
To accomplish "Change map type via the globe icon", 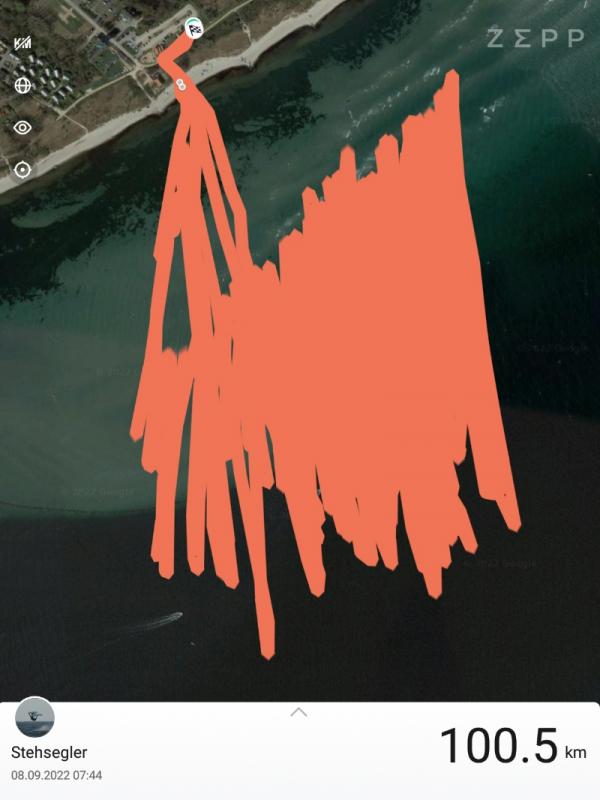I will click(22, 85).
